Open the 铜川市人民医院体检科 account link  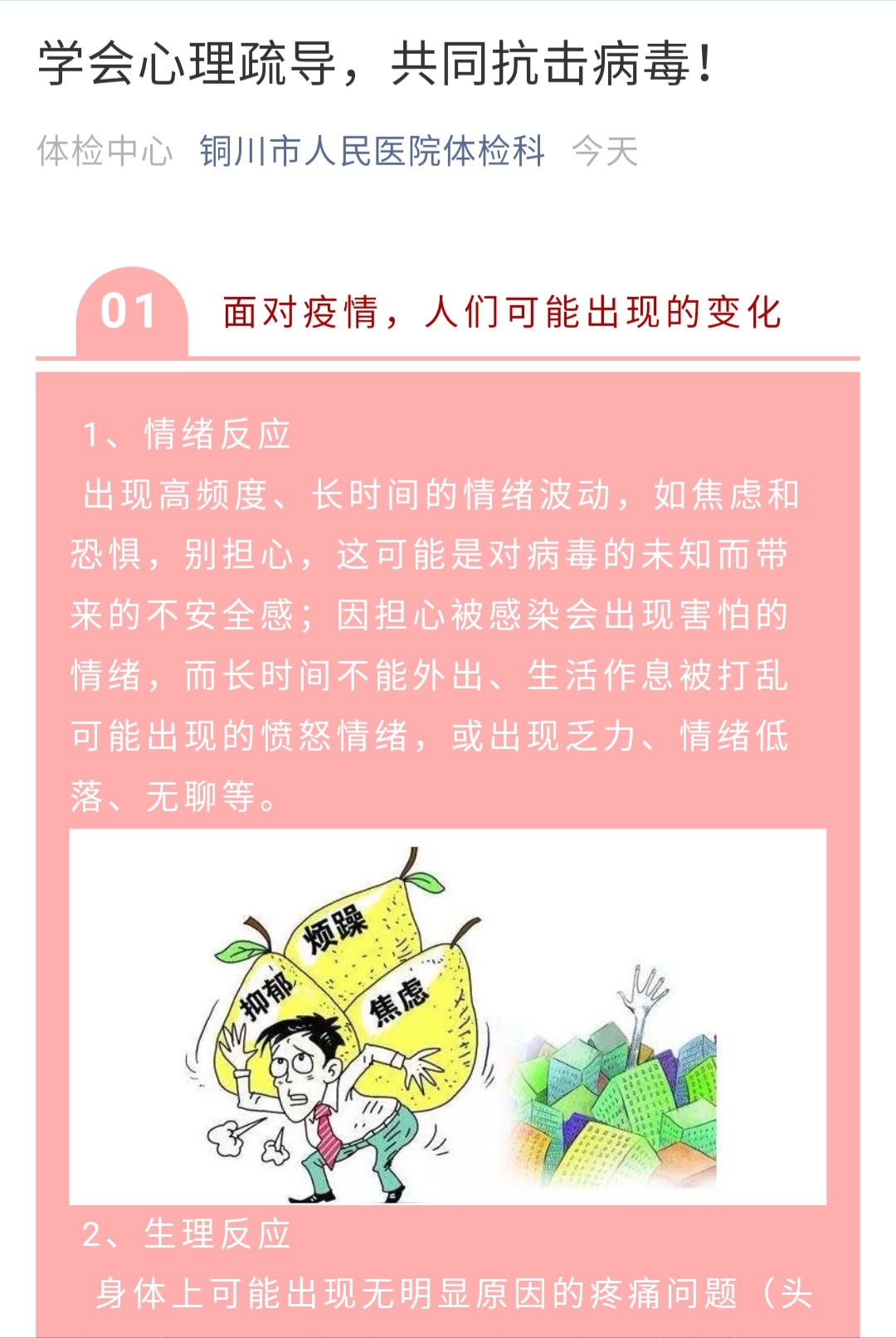(x=372, y=152)
